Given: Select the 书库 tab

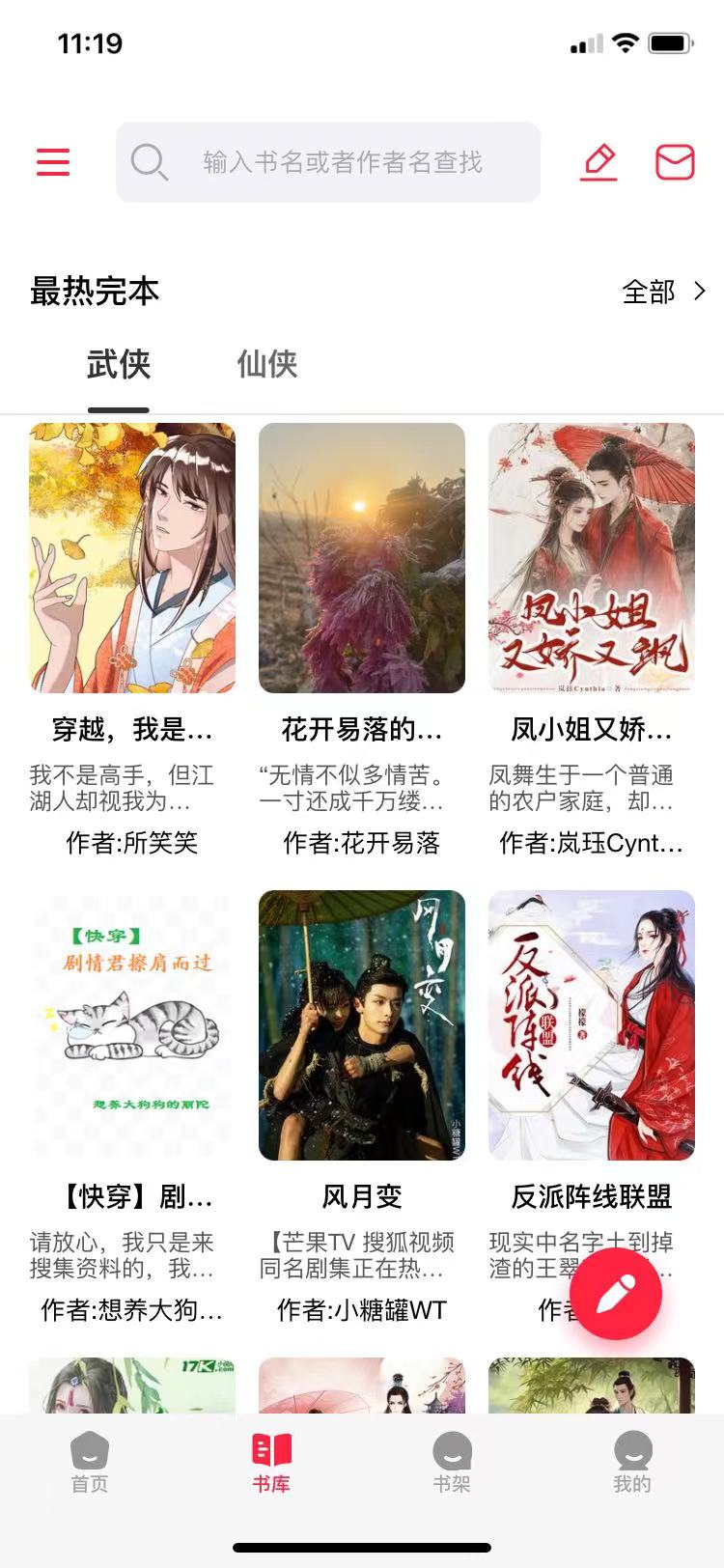Looking at the screenshot, I should tap(271, 1462).
